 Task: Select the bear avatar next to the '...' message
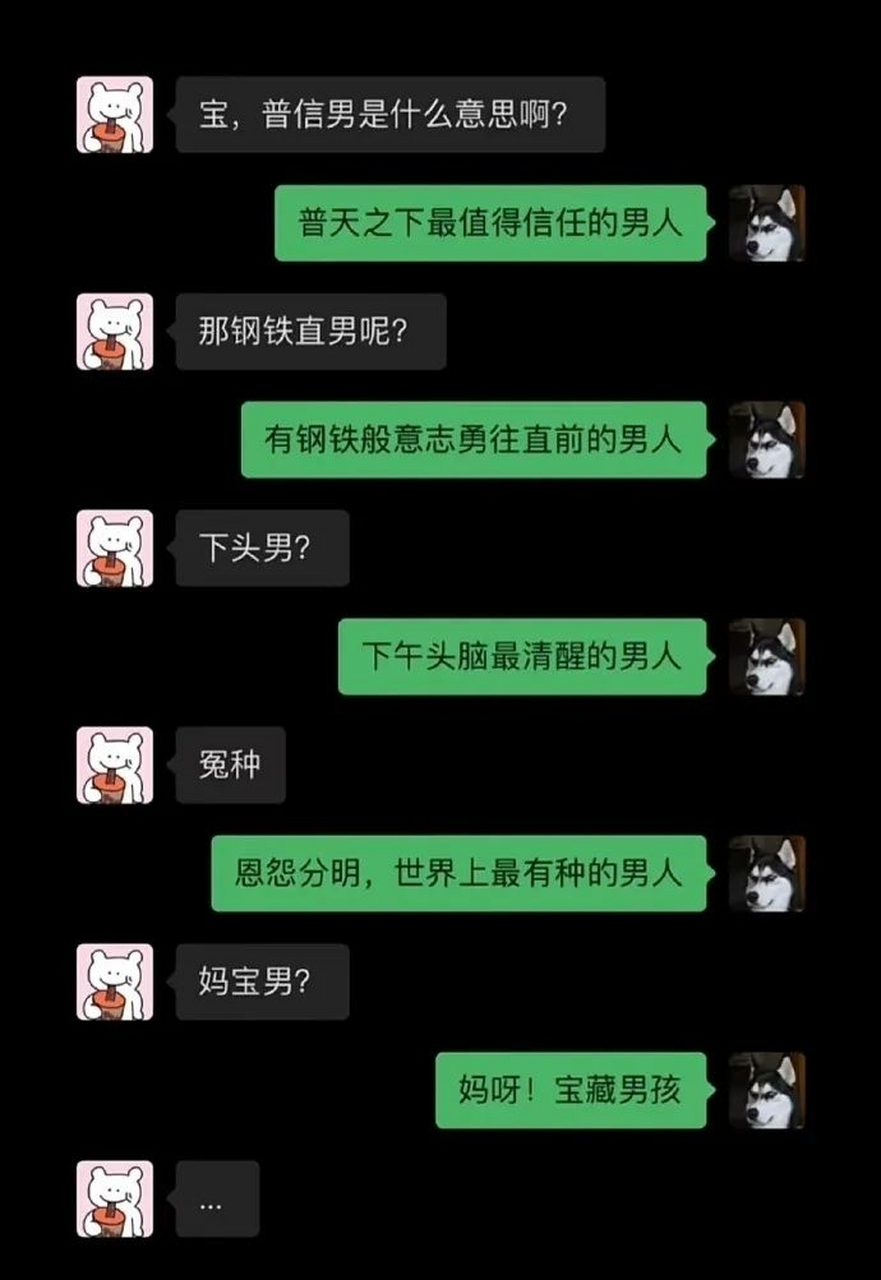click(114, 1198)
